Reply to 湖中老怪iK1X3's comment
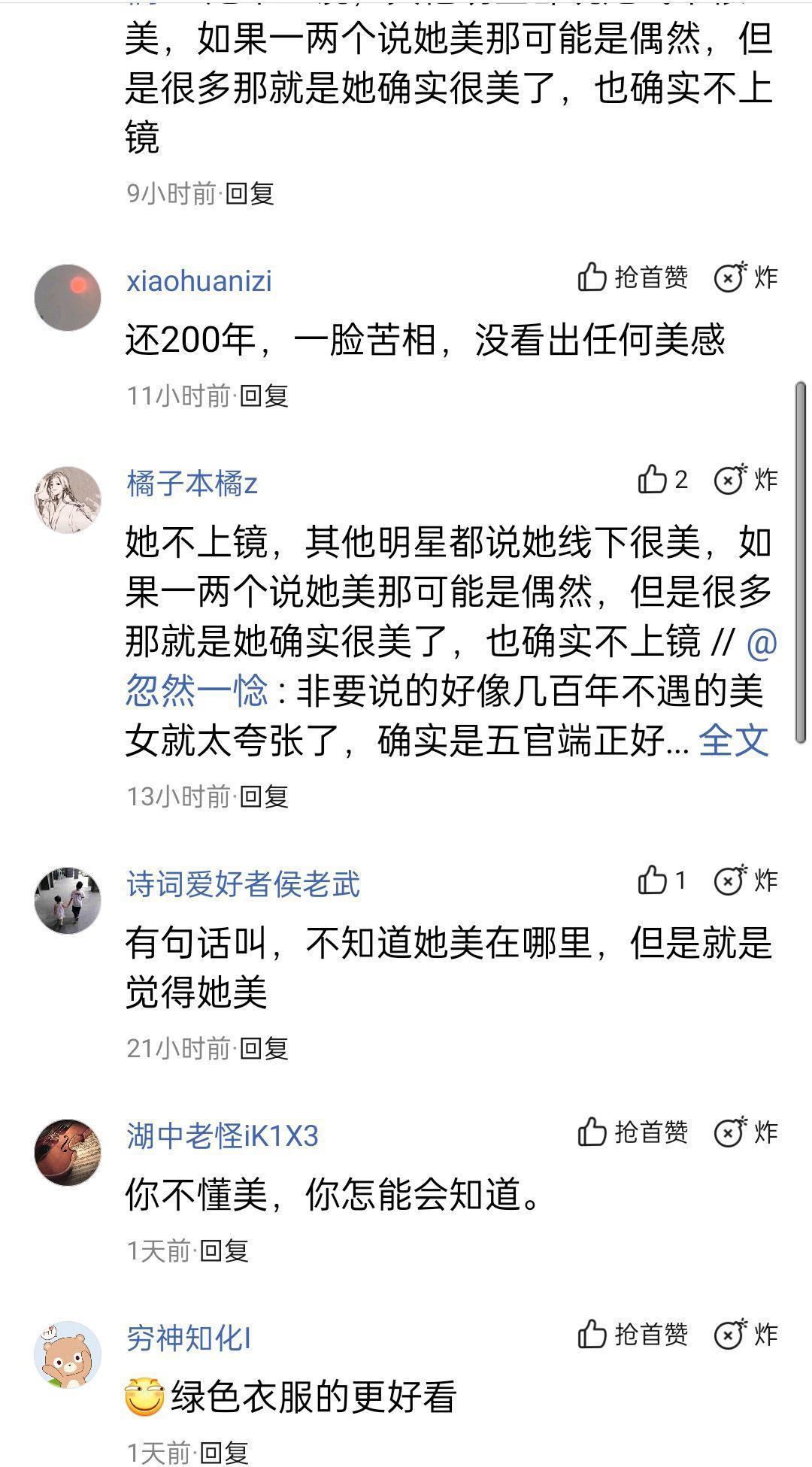812x1467 pixels. pos(224,1250)
